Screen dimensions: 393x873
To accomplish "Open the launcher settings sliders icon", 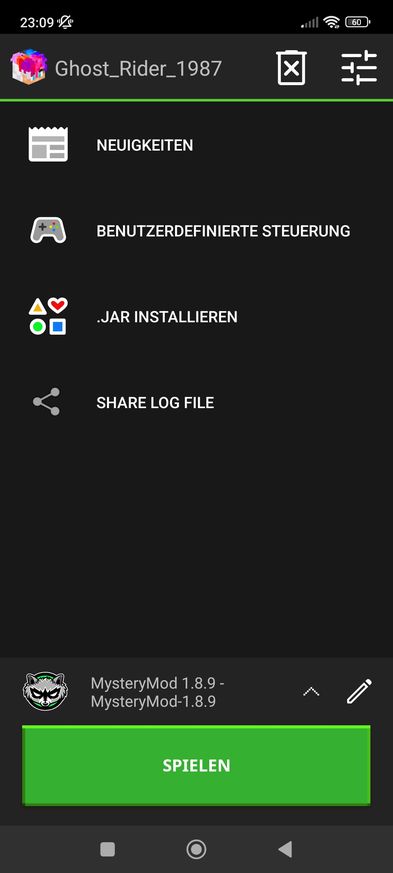I will click(359, 68).
